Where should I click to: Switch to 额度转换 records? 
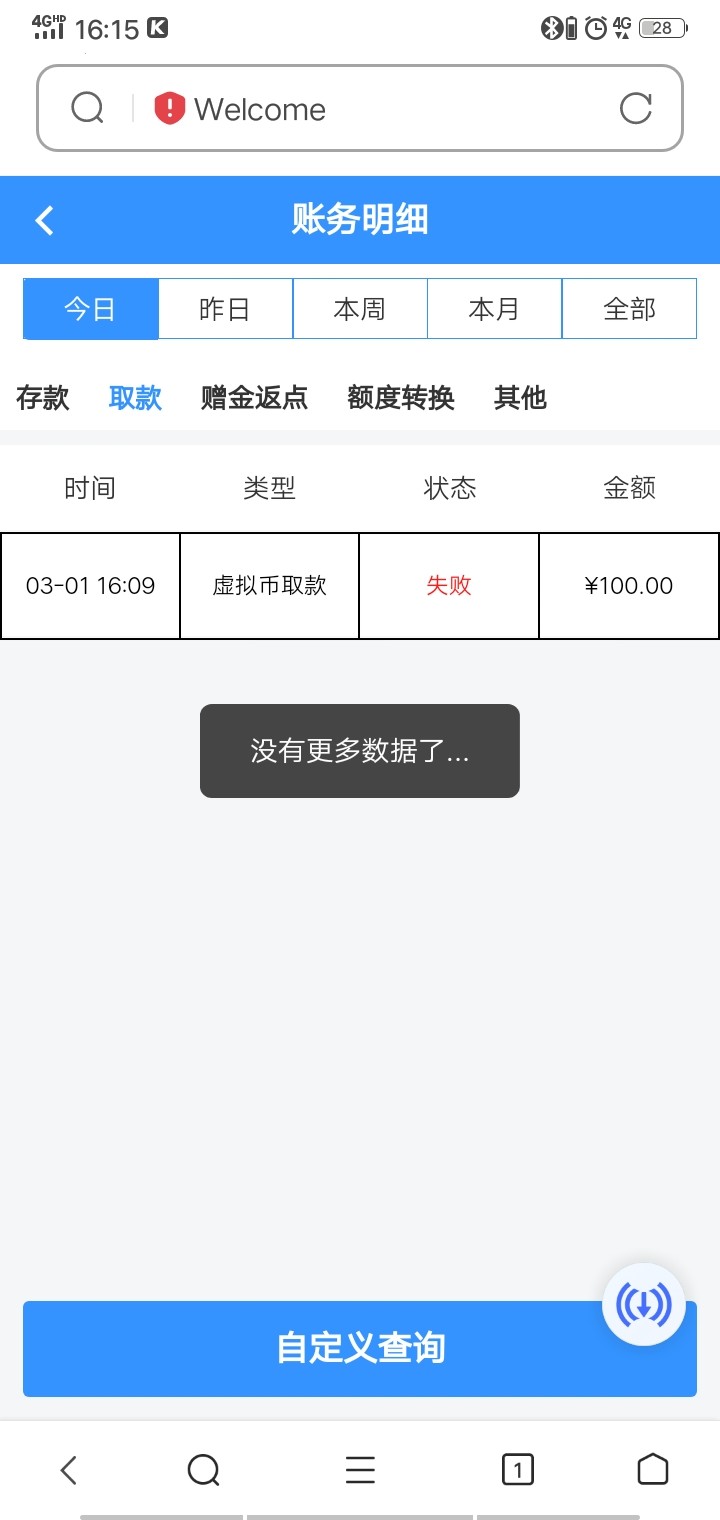pyautogui.click(x=401, y=398)
